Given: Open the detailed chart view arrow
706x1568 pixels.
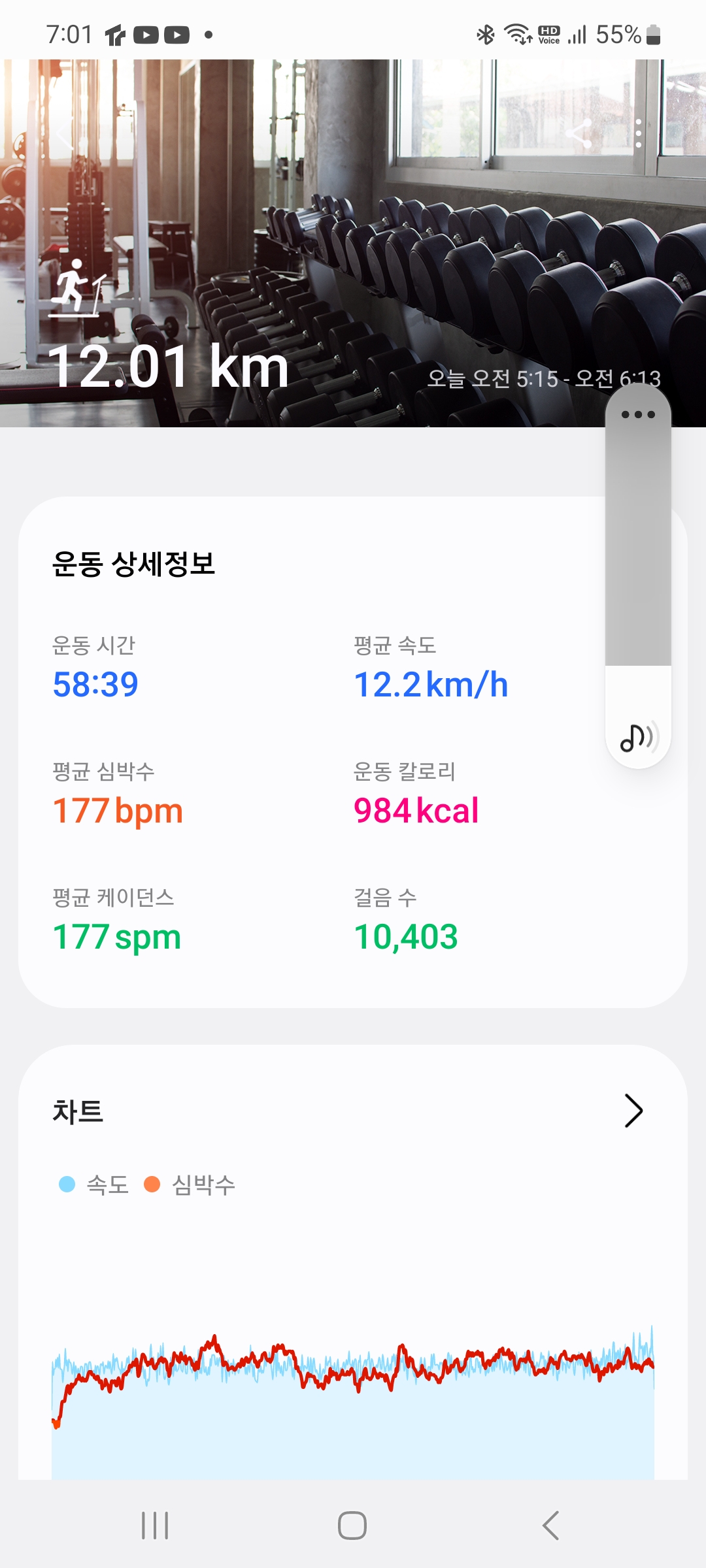Looking at the screenshot, I should tap(633, 1111).
